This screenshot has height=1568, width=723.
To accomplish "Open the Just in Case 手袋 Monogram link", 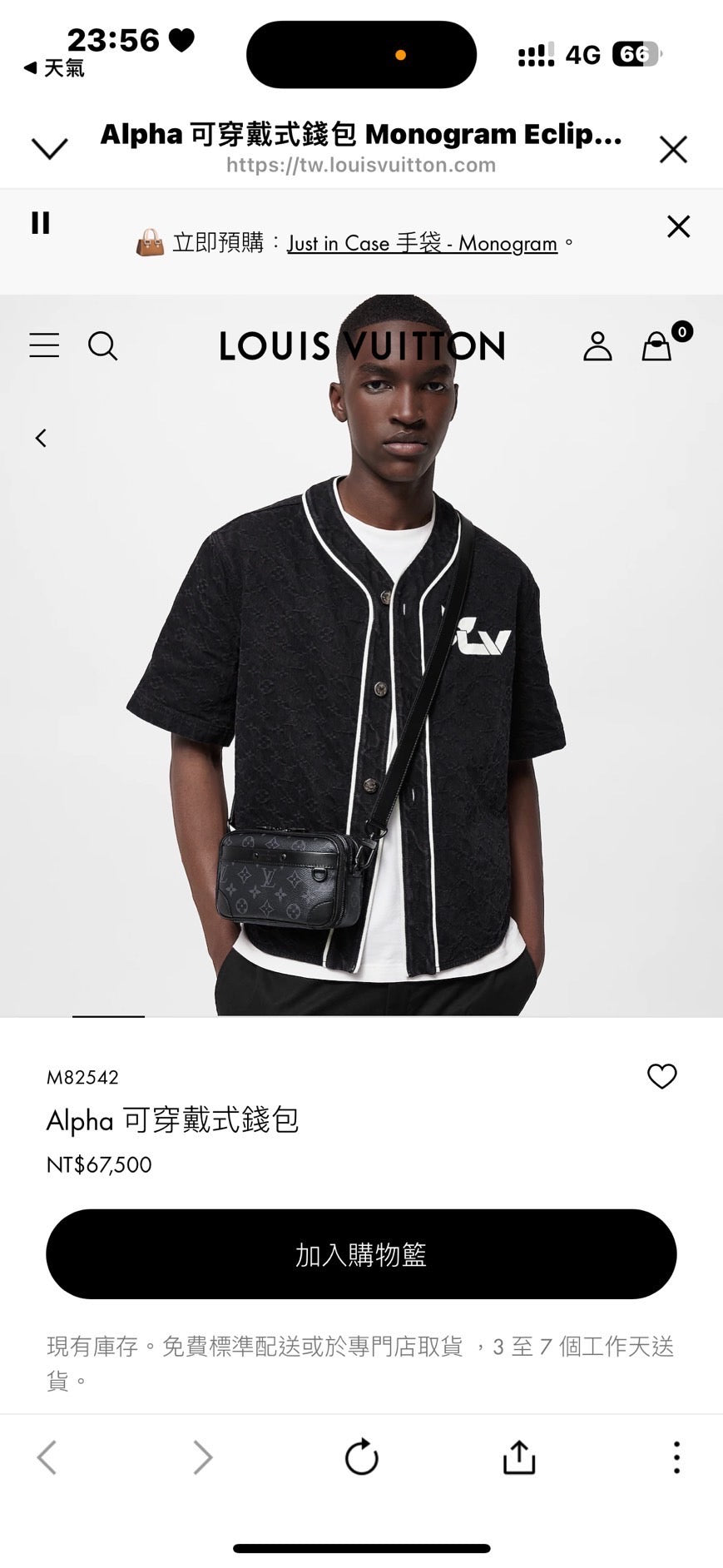I will pyautogui.click(x=422, y=243).
